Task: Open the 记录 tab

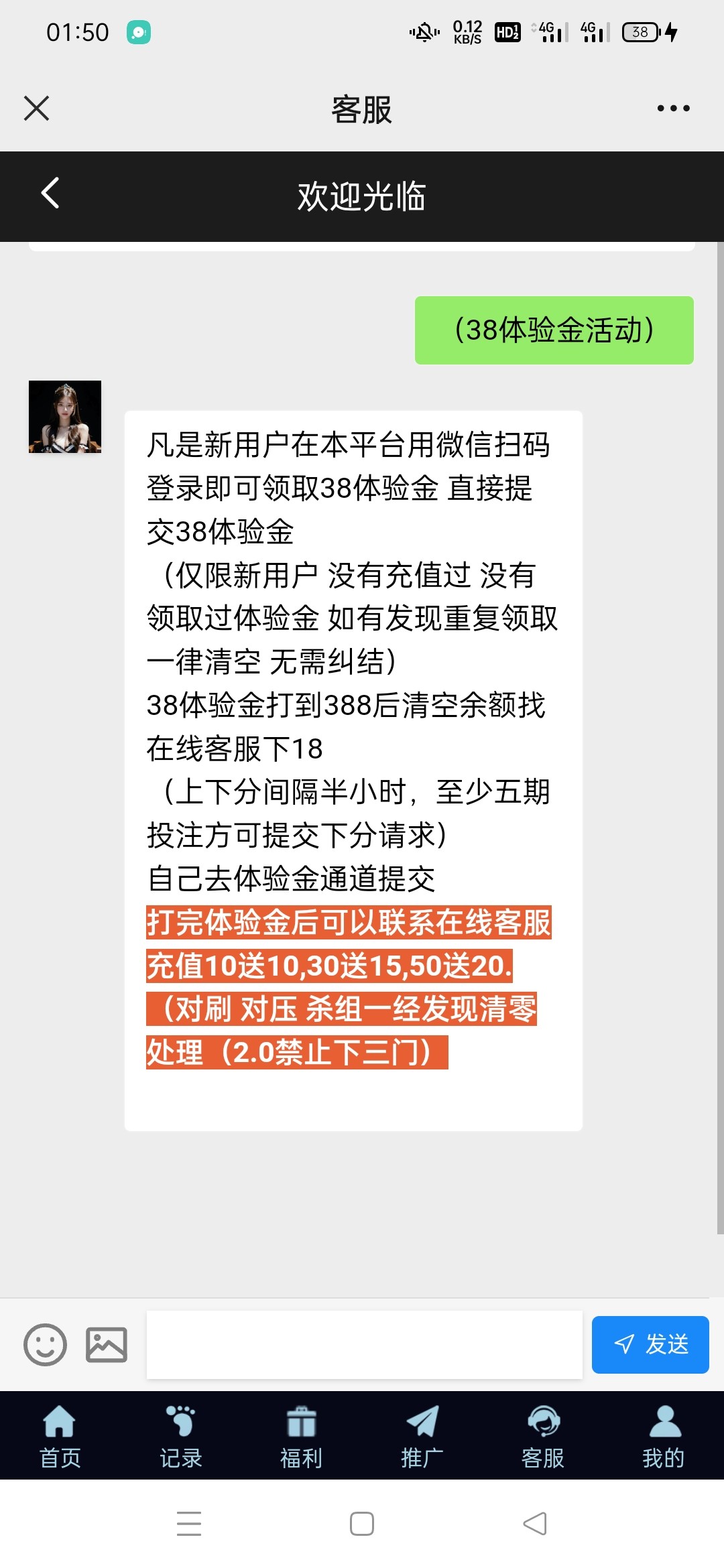Action: 180,1436
